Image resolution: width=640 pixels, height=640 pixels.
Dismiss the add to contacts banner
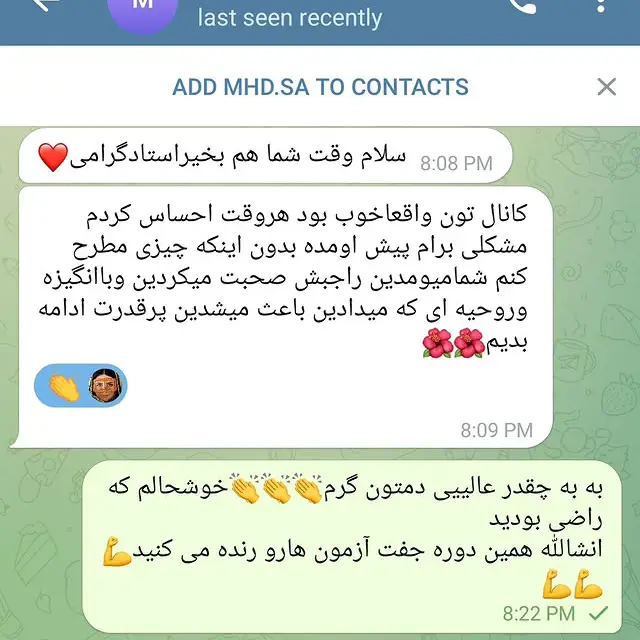click(x=606, y=87)
